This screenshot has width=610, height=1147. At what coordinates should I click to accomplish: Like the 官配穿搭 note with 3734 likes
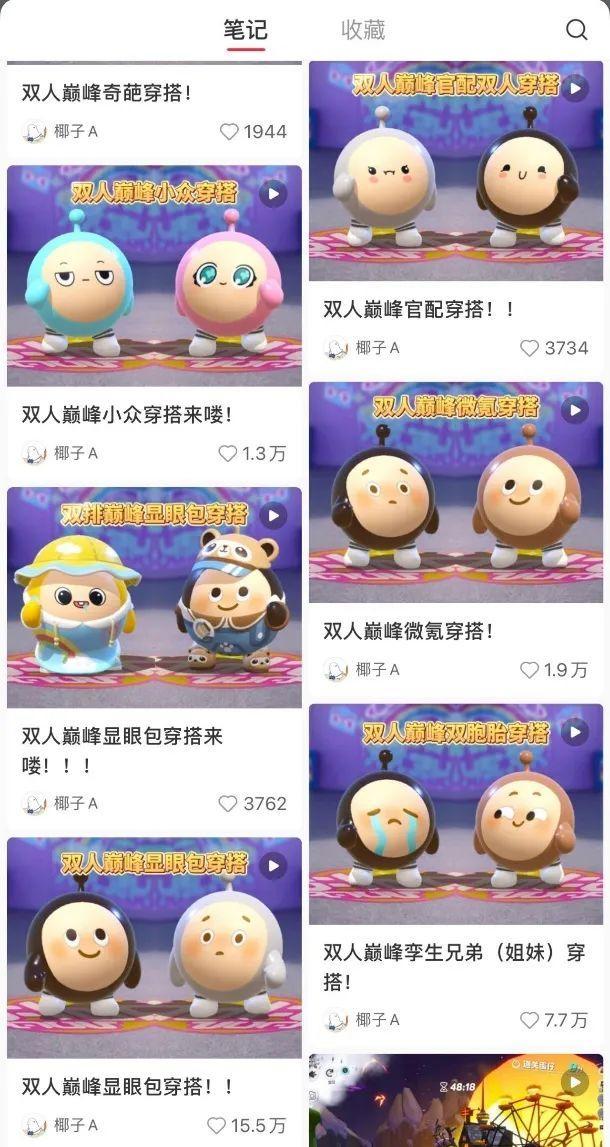(x=530, y=348)
